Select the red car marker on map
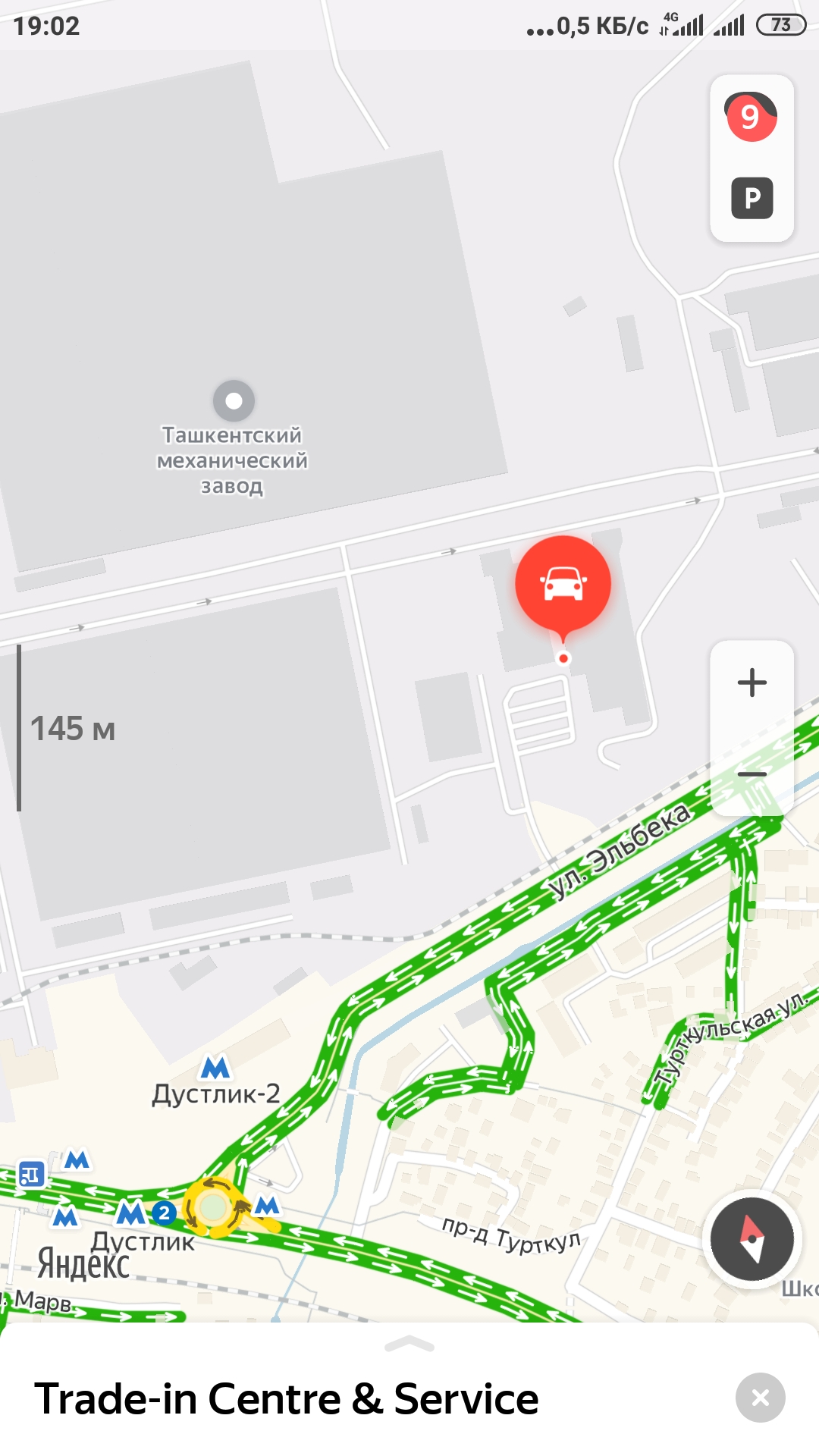 pyautogui.click(x=563, y=584)
